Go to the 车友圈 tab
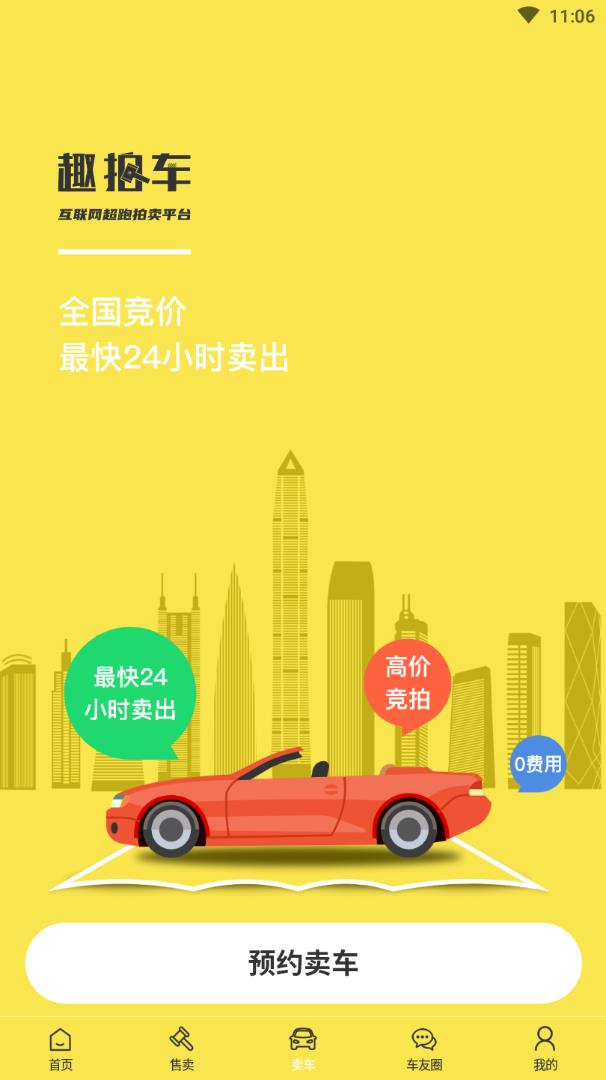This screenshot has height=1080, width=606. 424,1048
